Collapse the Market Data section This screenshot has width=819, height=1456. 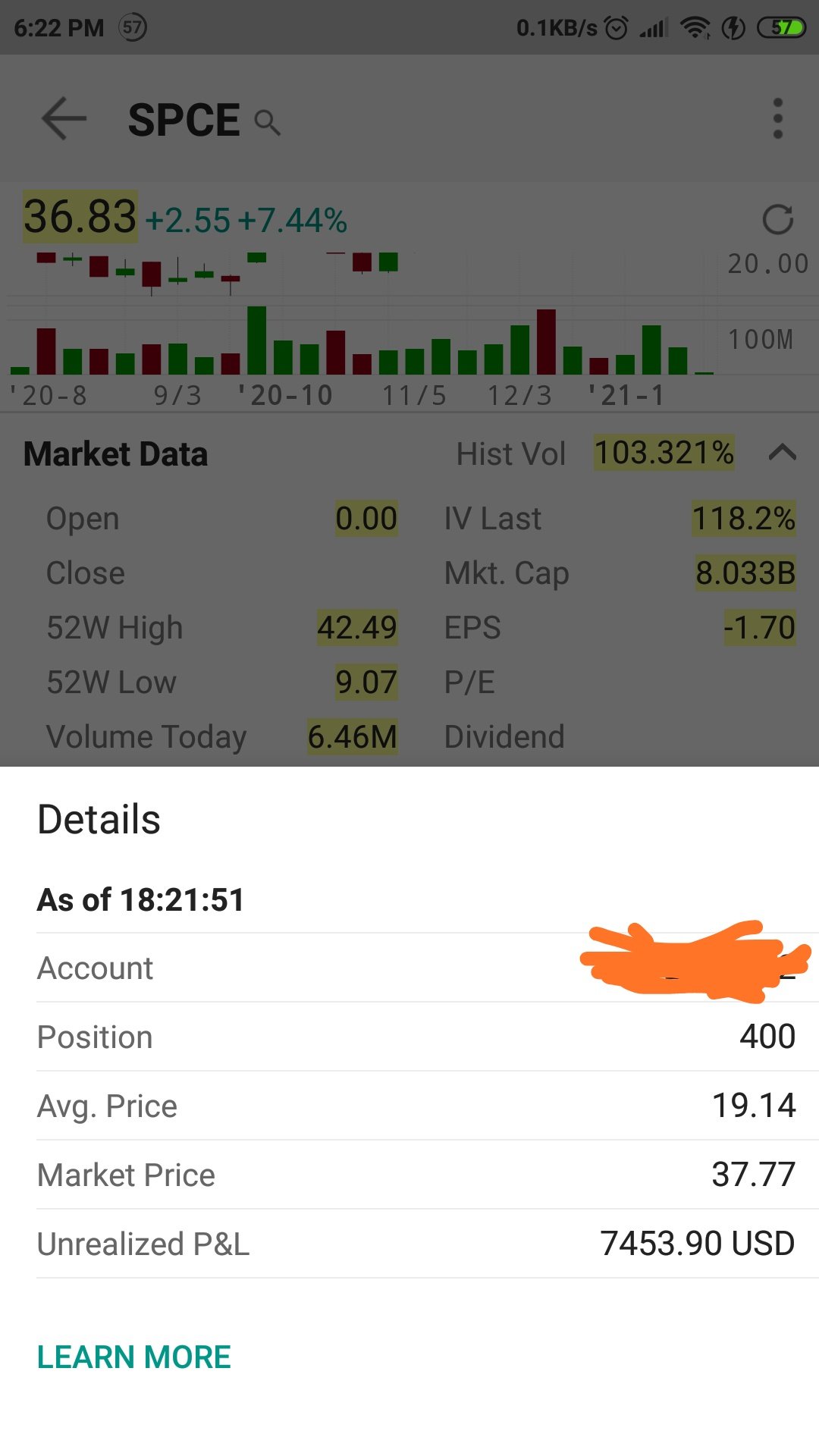[783, 453]
